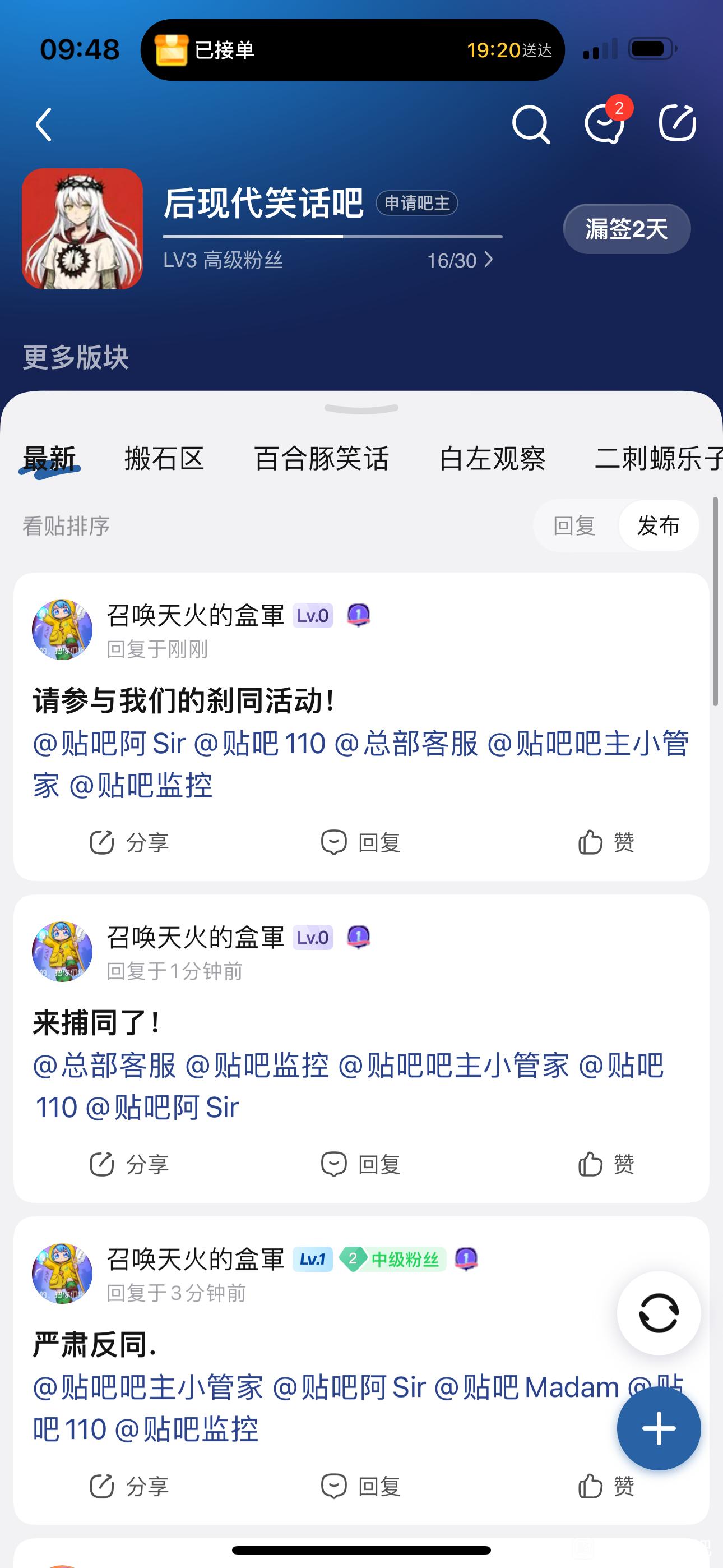Tap the 漏签2天 sign-in button
Screen dimensions: 723x1568
[x=626, y=229]
